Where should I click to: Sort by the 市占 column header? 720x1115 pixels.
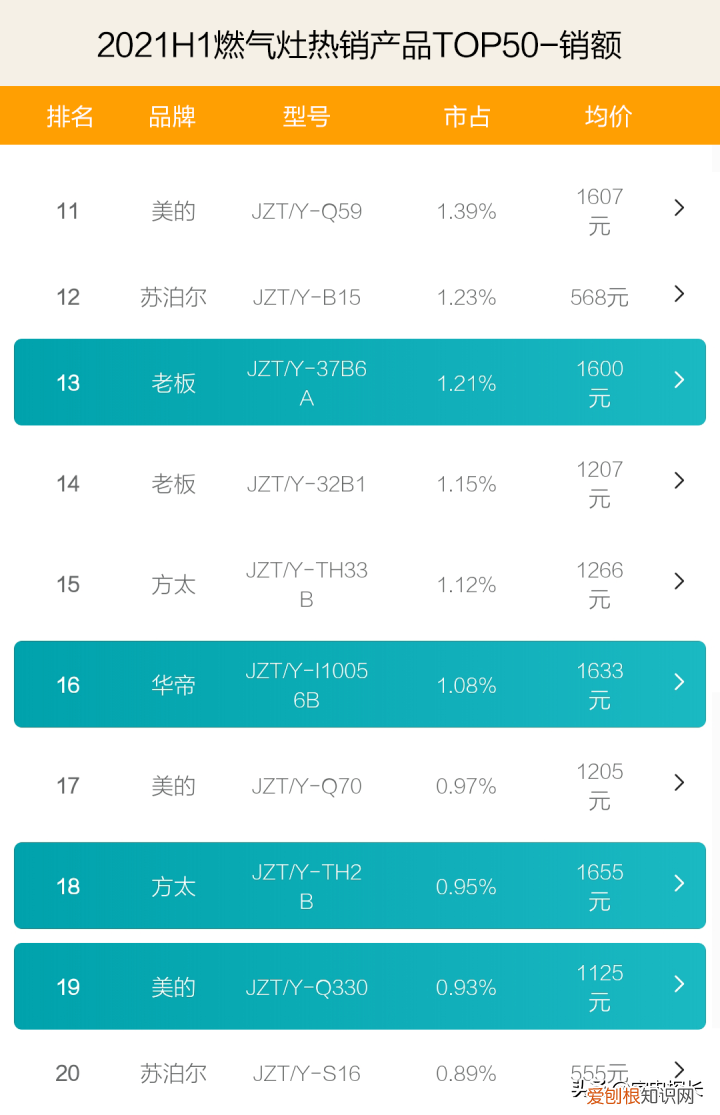click(x=466, y=116)
